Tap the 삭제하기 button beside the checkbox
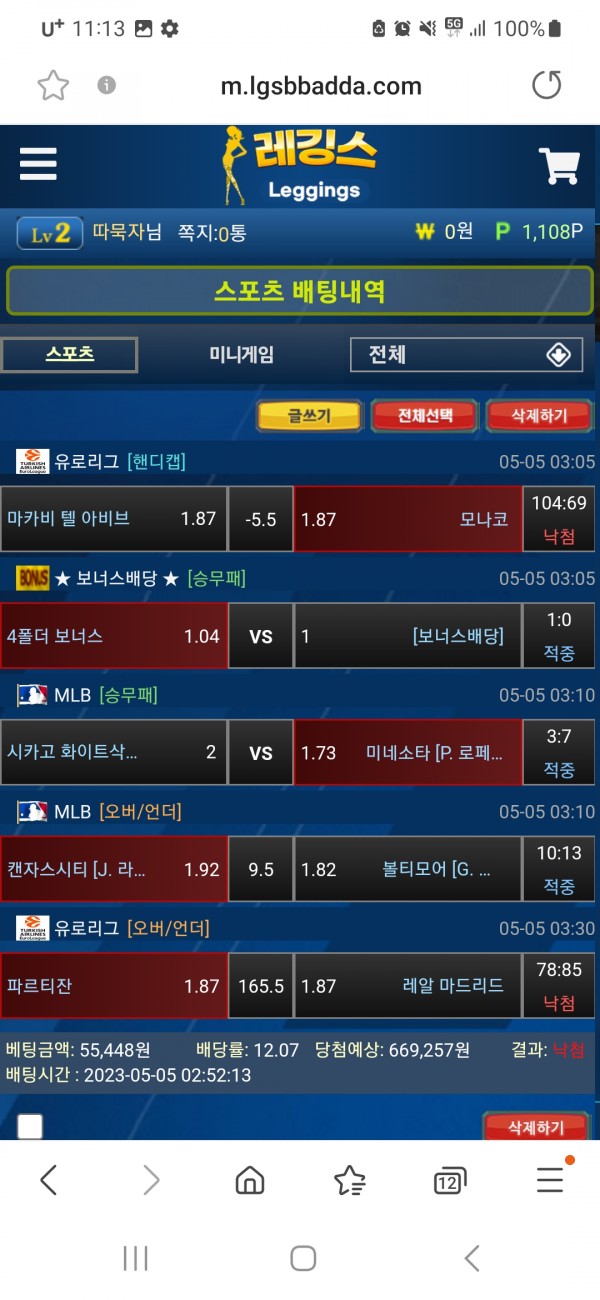 point(535,1127)
